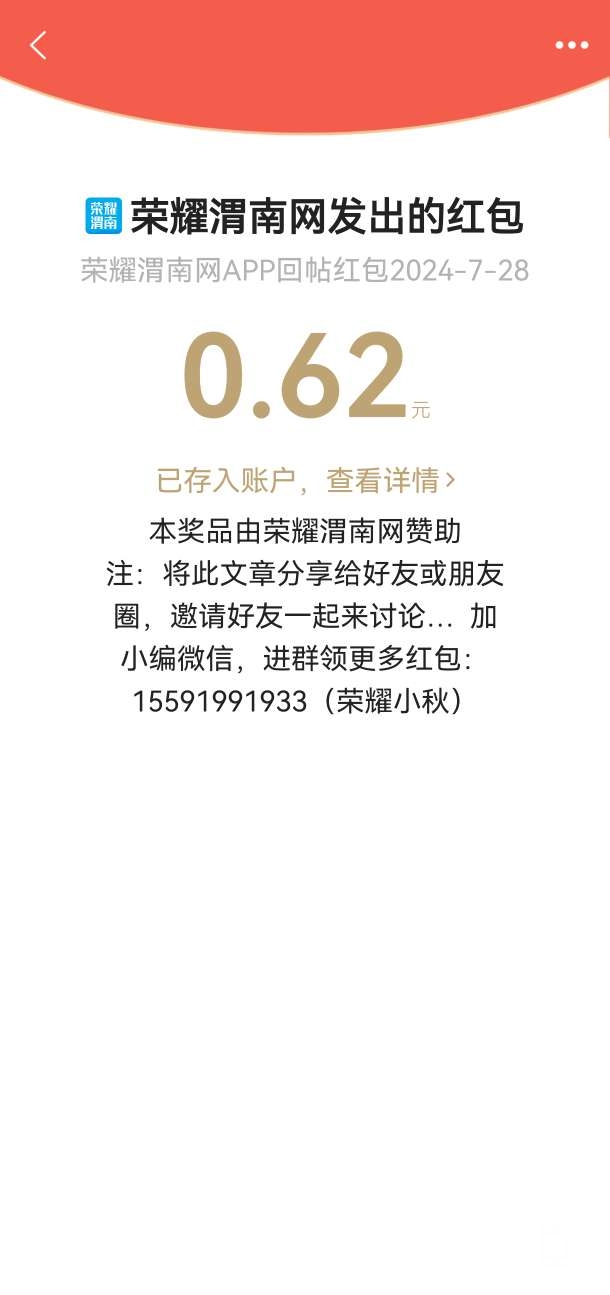Screen dimensions: 610x1295
Task: Go back using the top-left arrow
Action: coord(38,45)
